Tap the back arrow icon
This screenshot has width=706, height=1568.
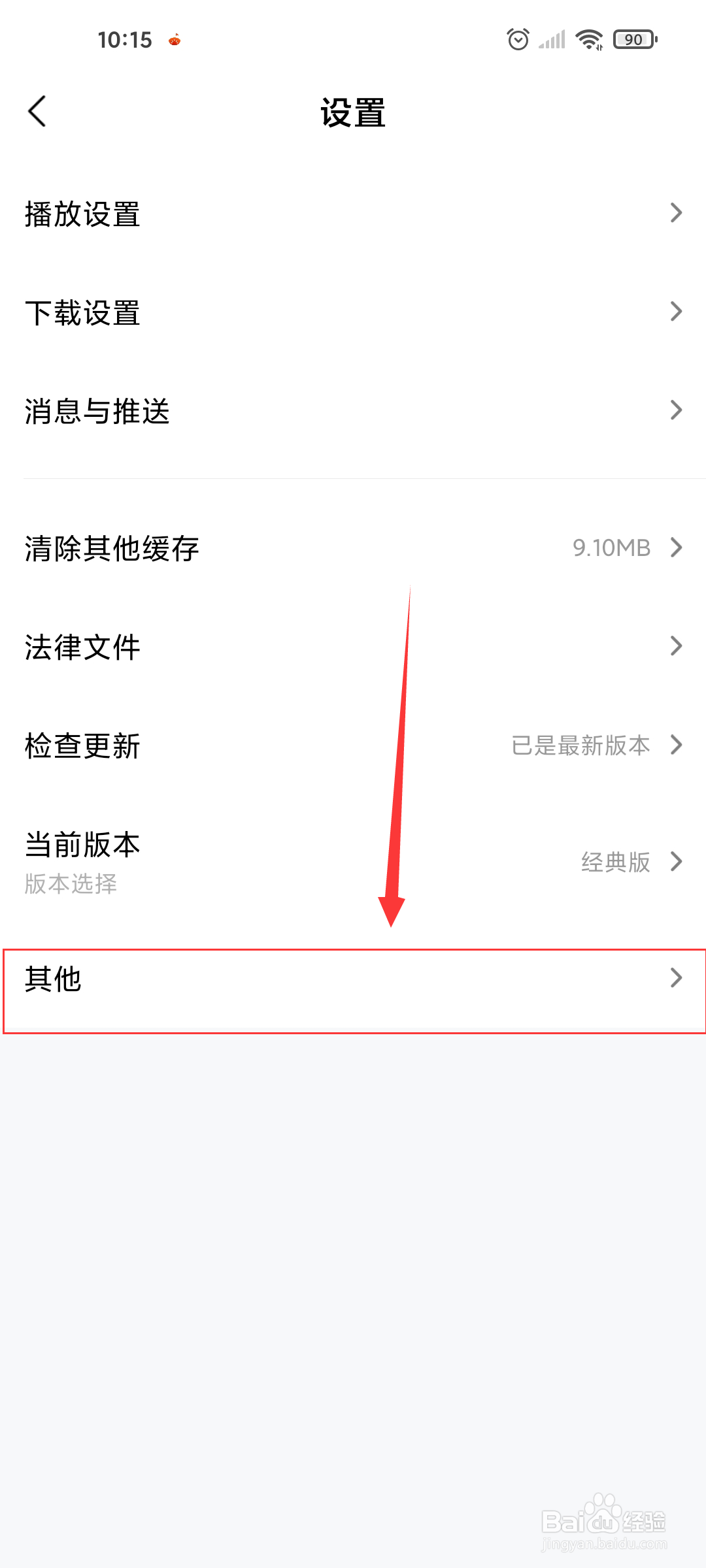37,111
